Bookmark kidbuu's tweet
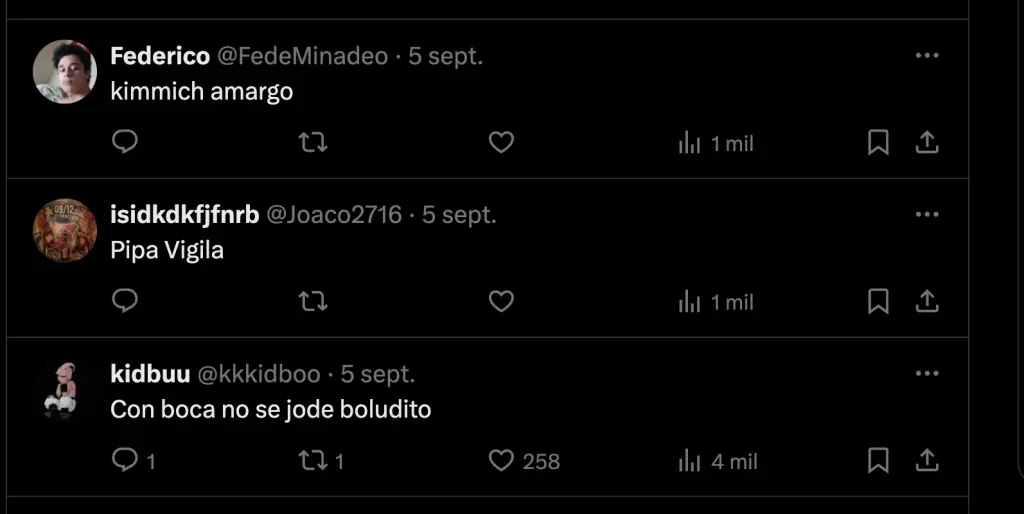Screen dimensions: 1024x514 878,460
